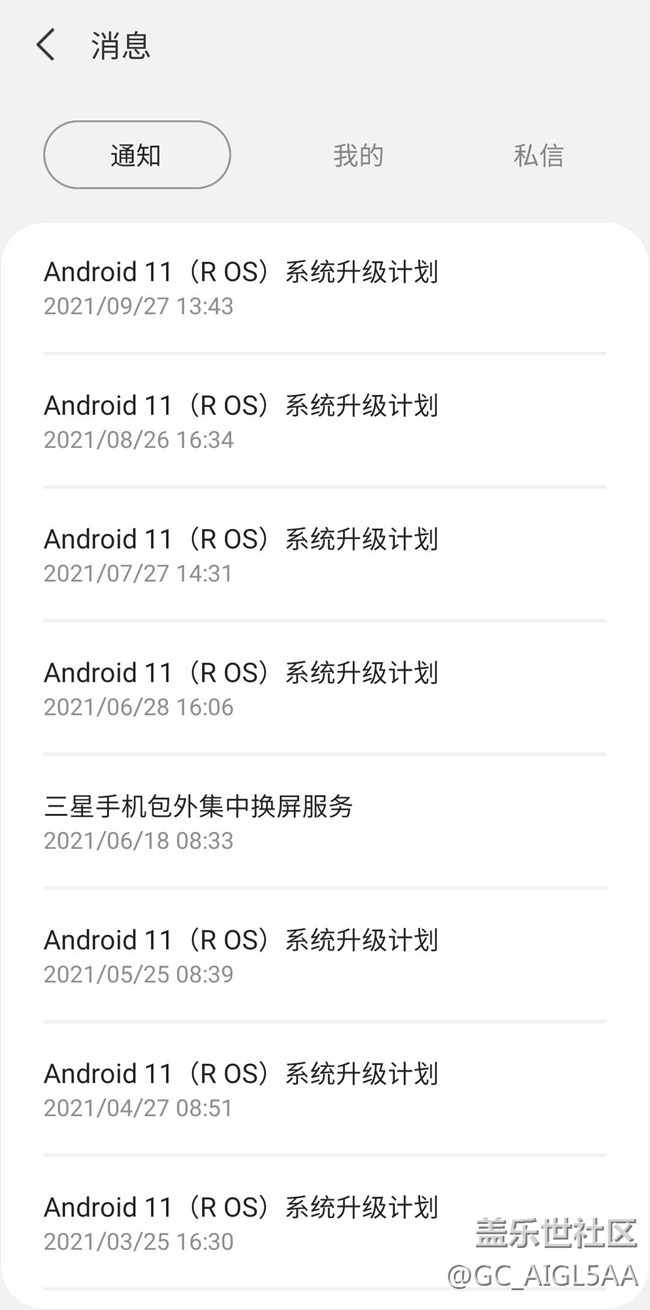Screen dimensions: 650x1310
Task: Open the Android 11 notice dated 2021/03/25
Action: (240, 1223)
